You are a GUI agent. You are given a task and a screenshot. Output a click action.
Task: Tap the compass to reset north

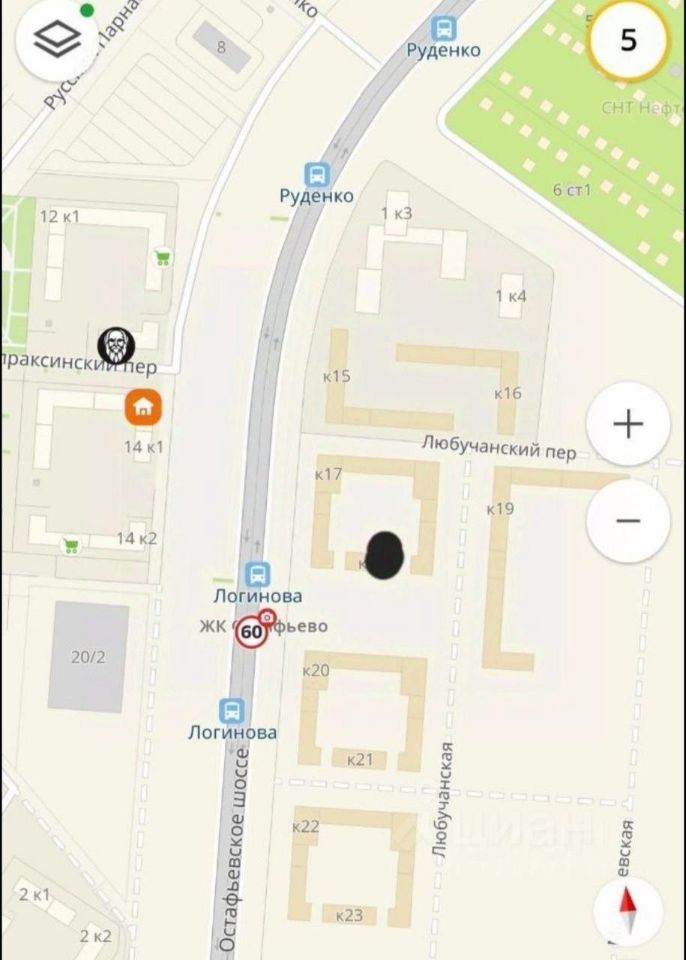coord(628,911)
